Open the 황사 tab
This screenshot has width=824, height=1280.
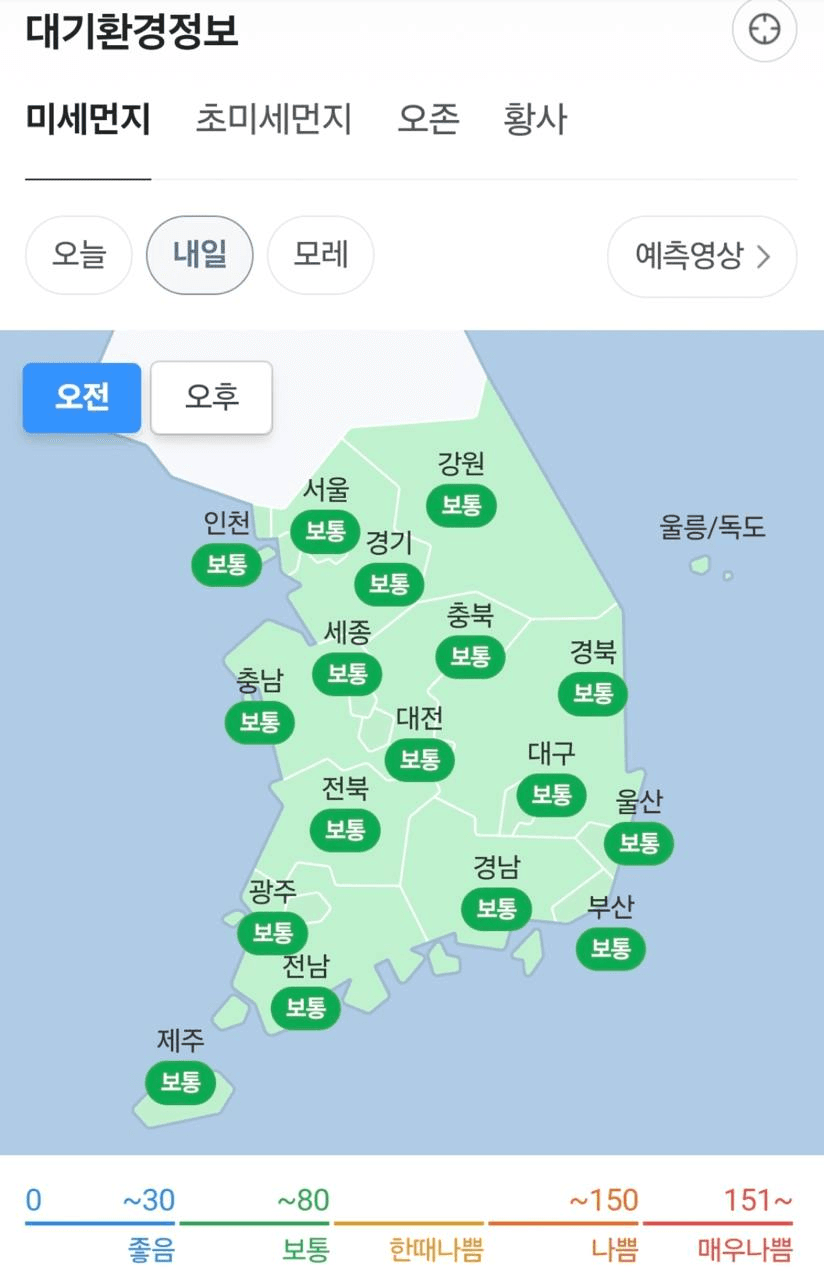coord(535,119)
